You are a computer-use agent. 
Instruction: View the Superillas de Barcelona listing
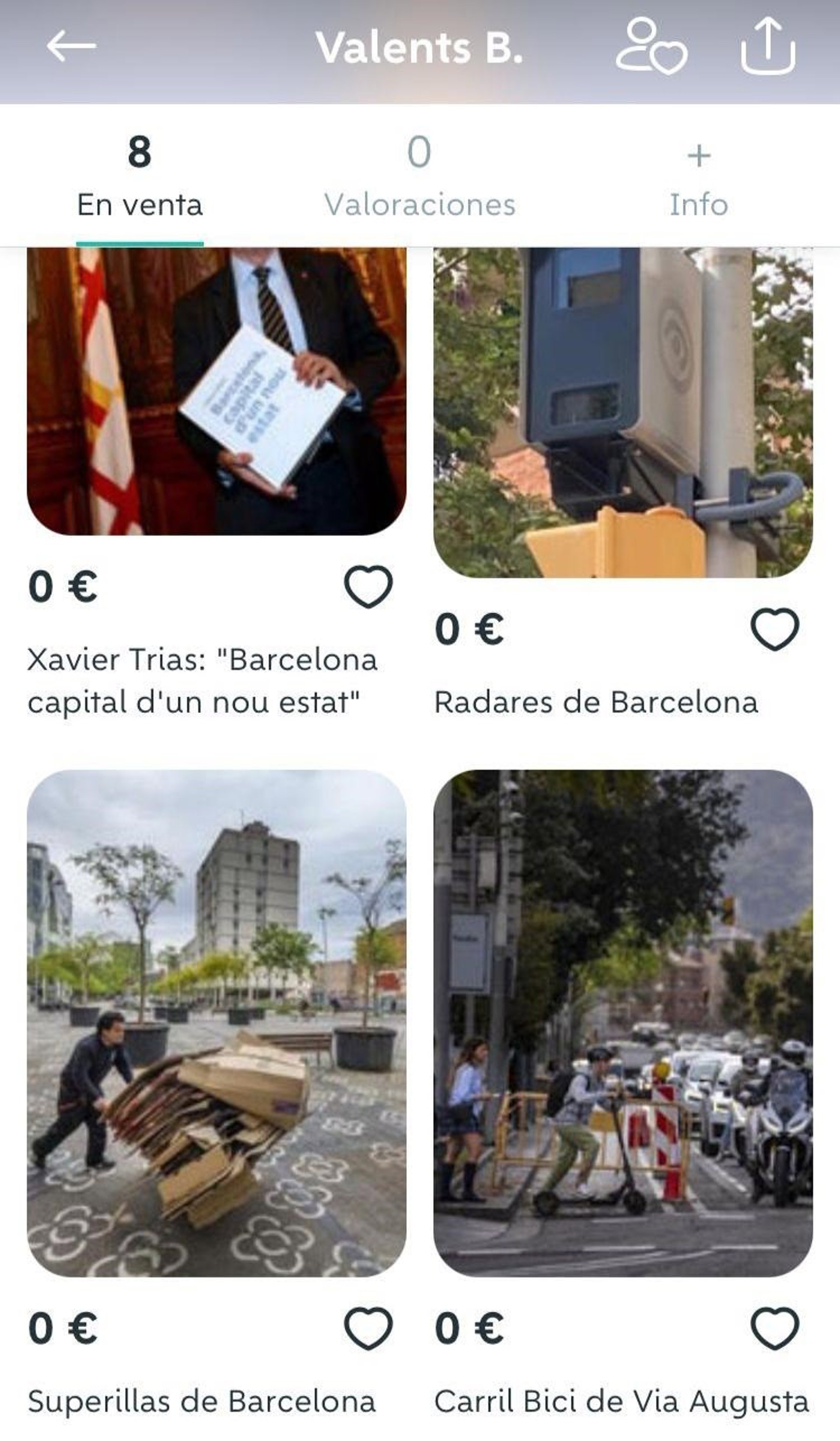(217, 1023)
